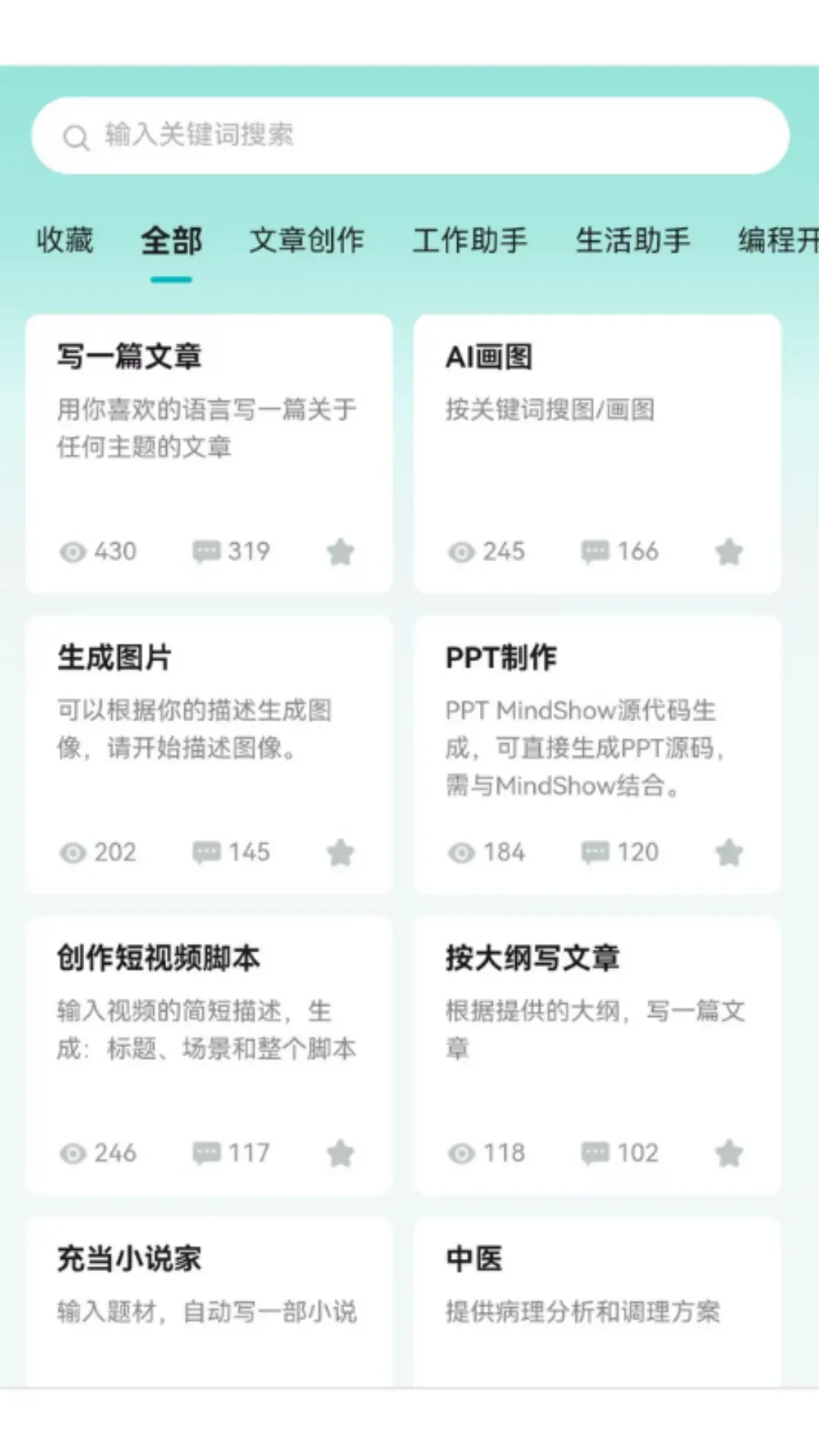
Task: Select the 全部 tab
Action: tap(171, 240)
